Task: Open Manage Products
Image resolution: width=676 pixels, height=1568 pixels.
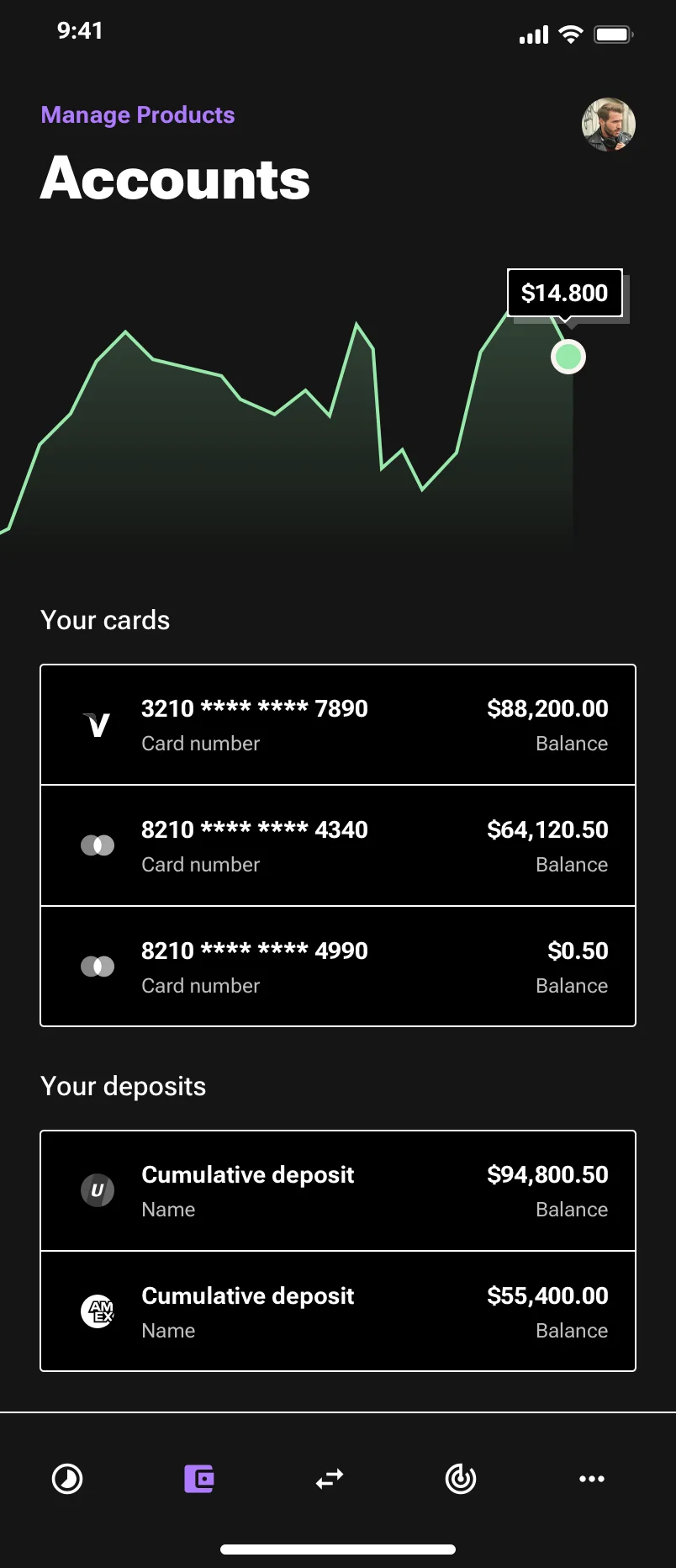Action: click(x=137, y=114)
